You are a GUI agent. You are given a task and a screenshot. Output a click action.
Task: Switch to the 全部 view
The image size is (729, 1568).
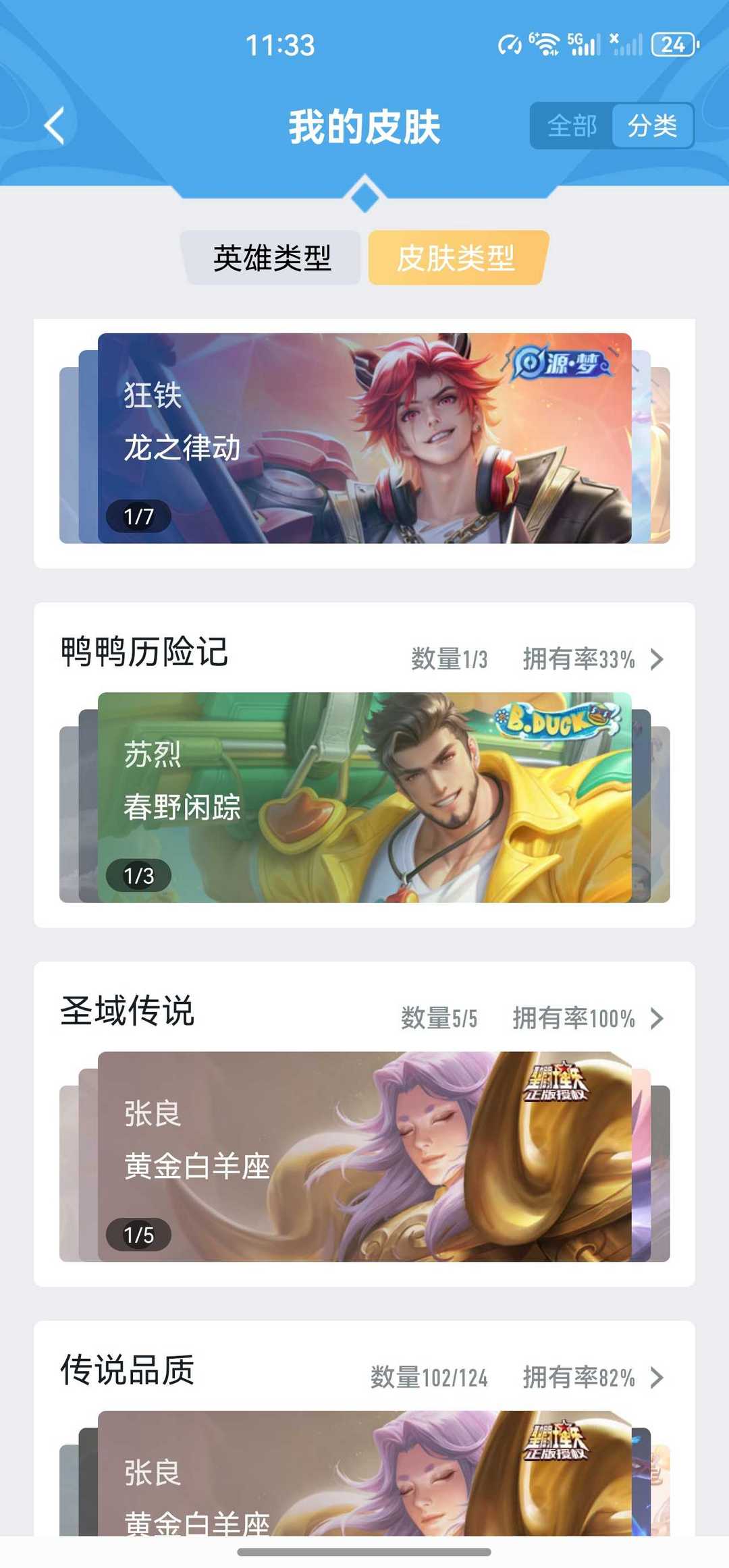(x=572, y=126)
